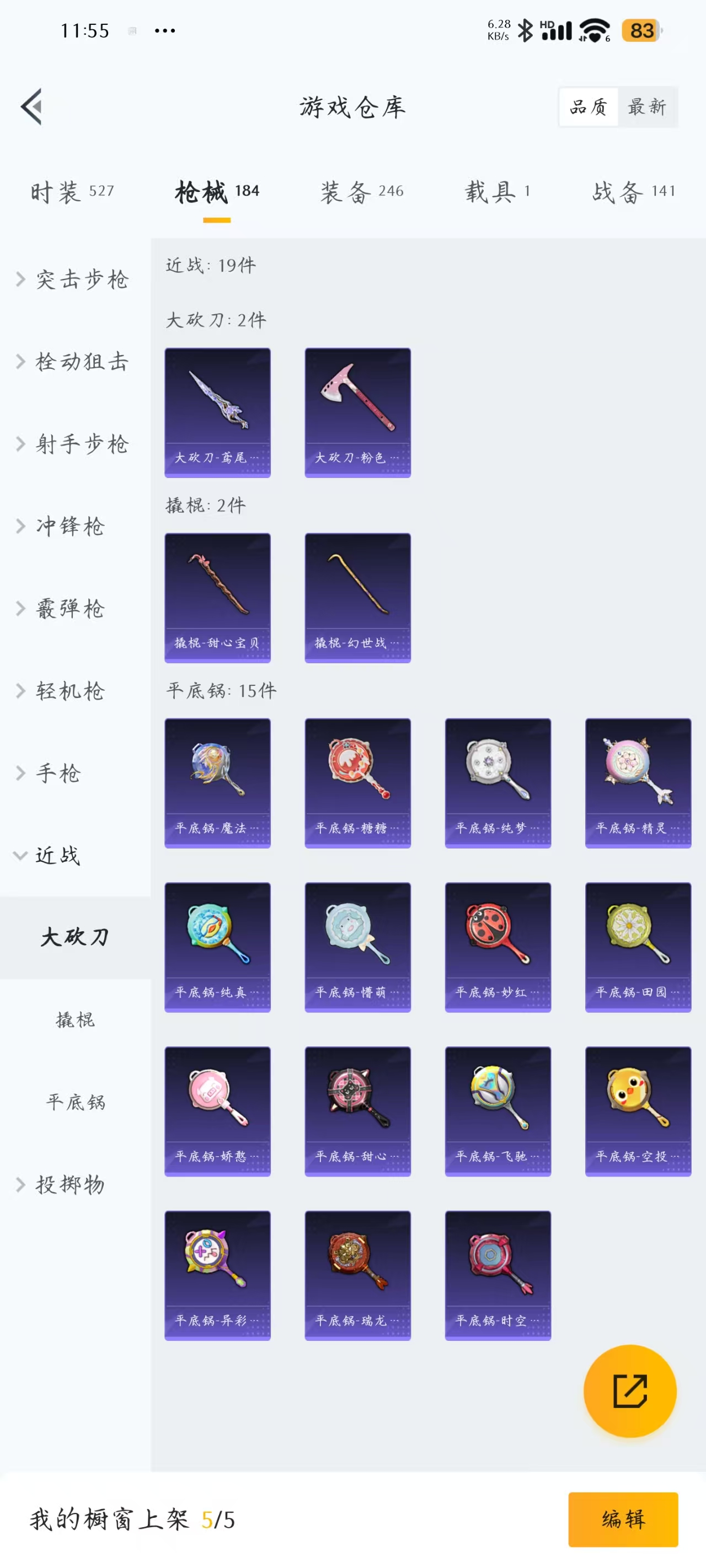
Task: Select 撬棍 in the sidebar
Action: [x=75, y=1019]
